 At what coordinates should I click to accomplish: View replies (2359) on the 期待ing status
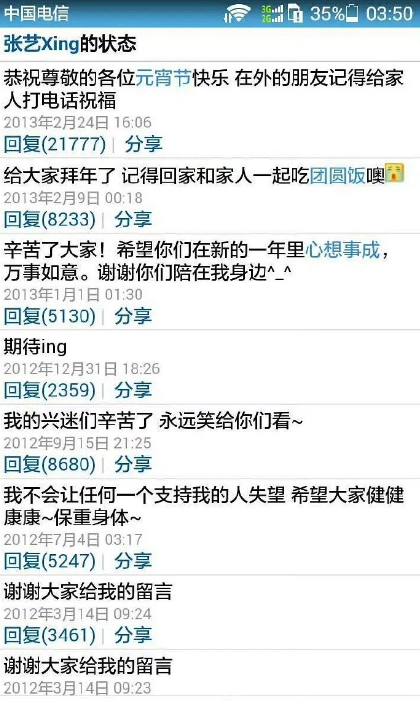pyautogui.click(x=50, y=390)
